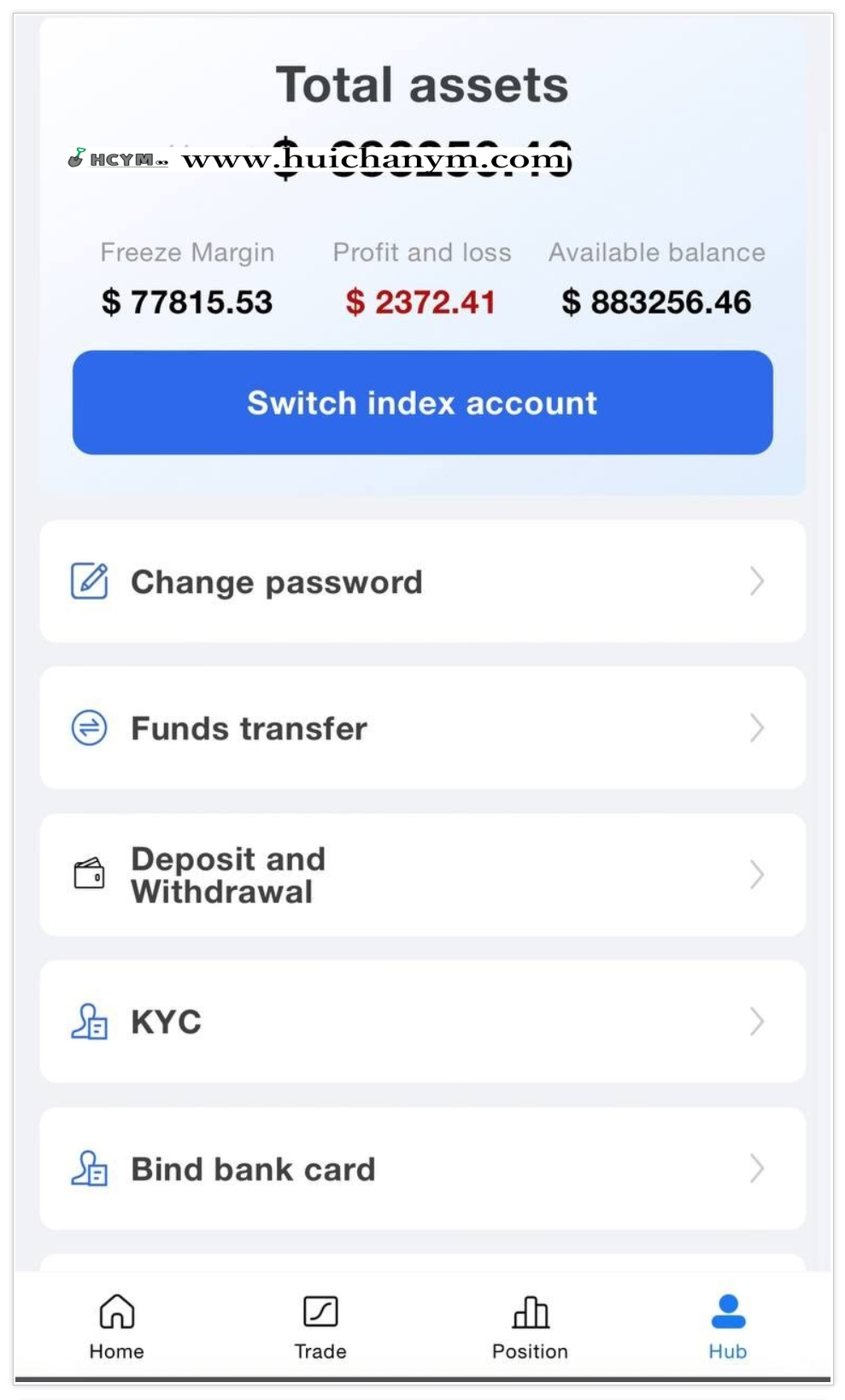Go to the Home tab

pos(117,1326)
